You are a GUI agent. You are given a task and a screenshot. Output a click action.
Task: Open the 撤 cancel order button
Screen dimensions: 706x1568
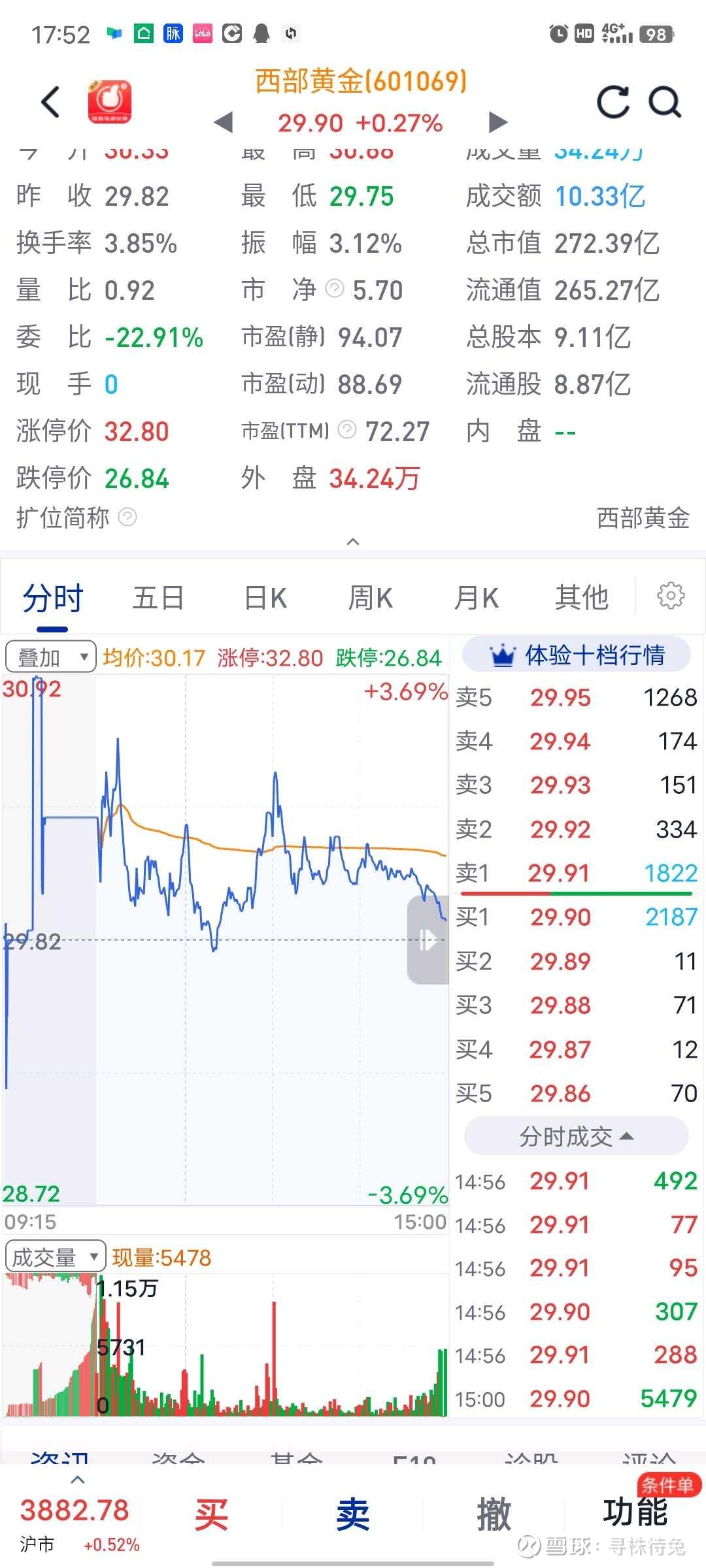pyautogui.click(x=494, y=1514)
